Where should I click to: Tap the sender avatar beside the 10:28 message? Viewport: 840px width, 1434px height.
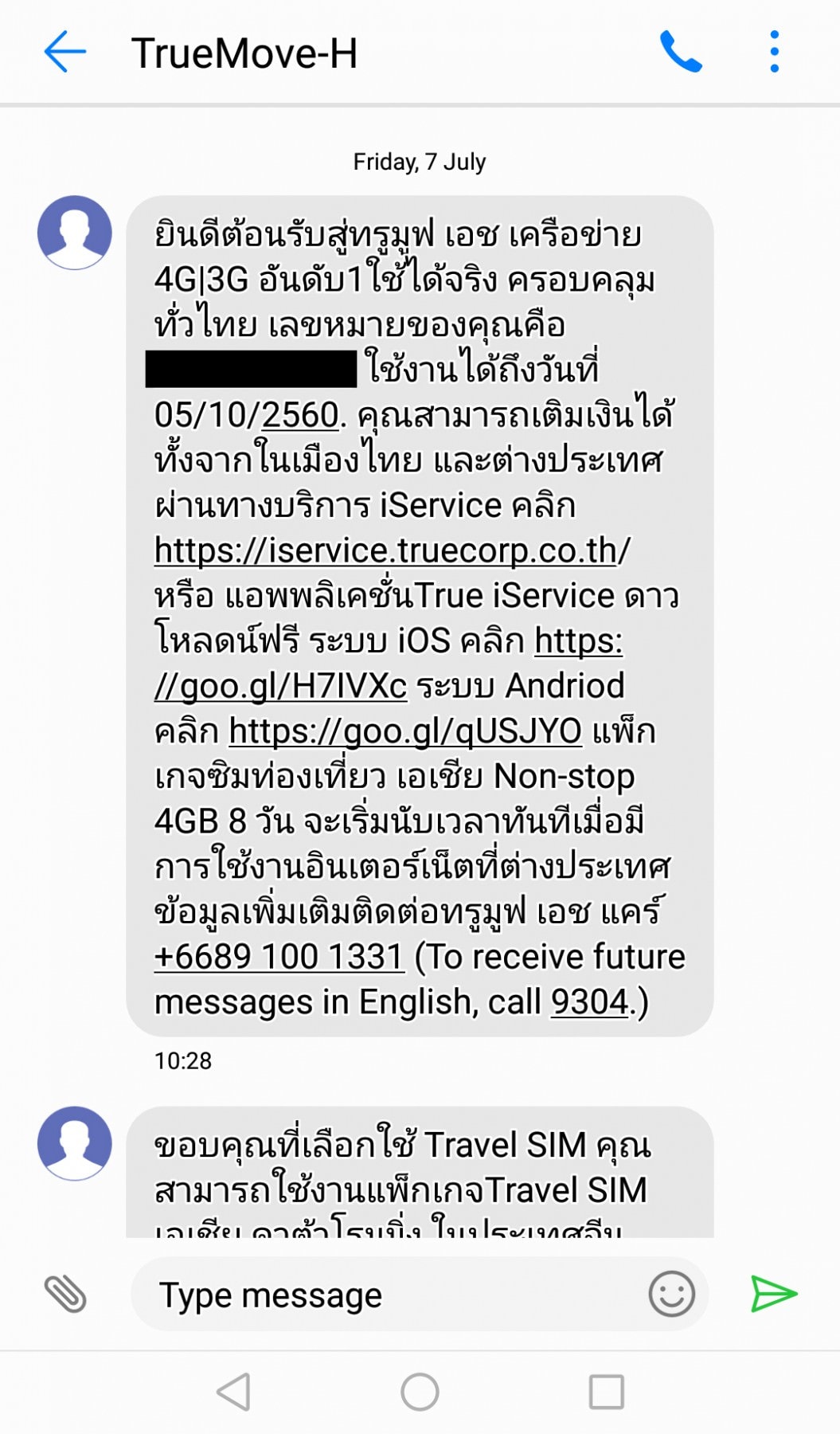75,233
